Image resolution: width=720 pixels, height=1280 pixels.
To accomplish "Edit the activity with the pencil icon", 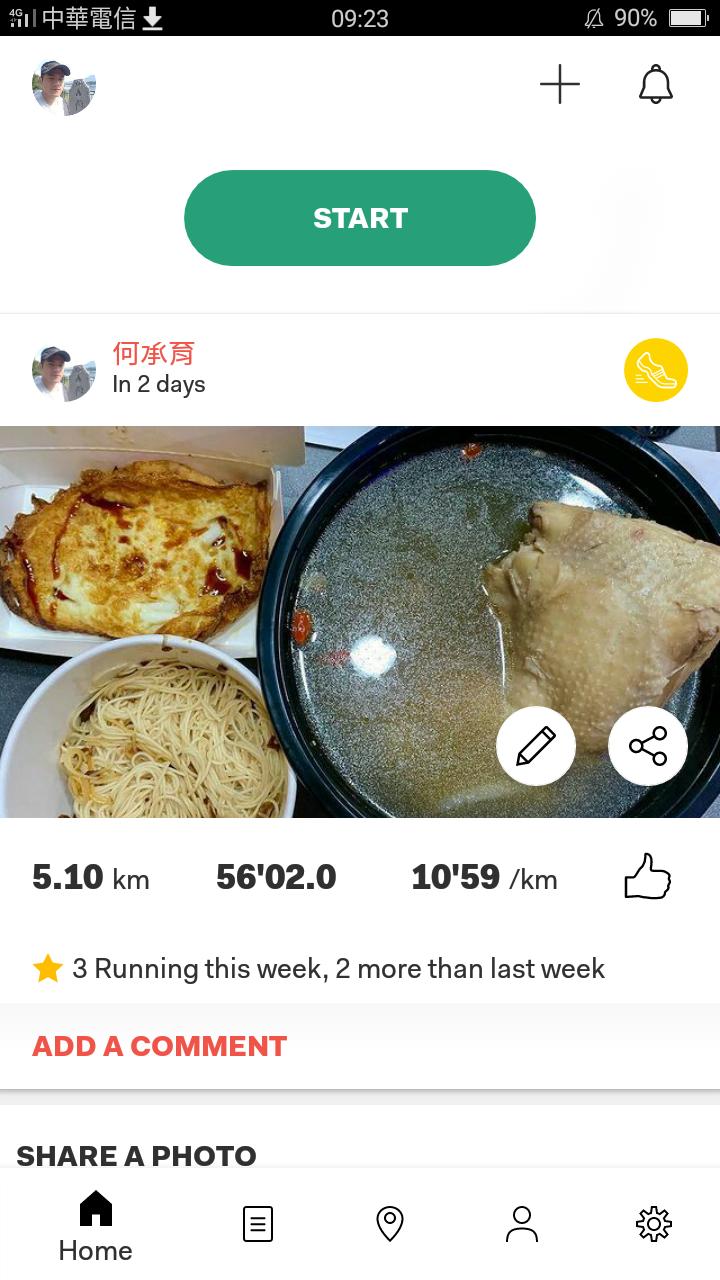I will 536,747.
